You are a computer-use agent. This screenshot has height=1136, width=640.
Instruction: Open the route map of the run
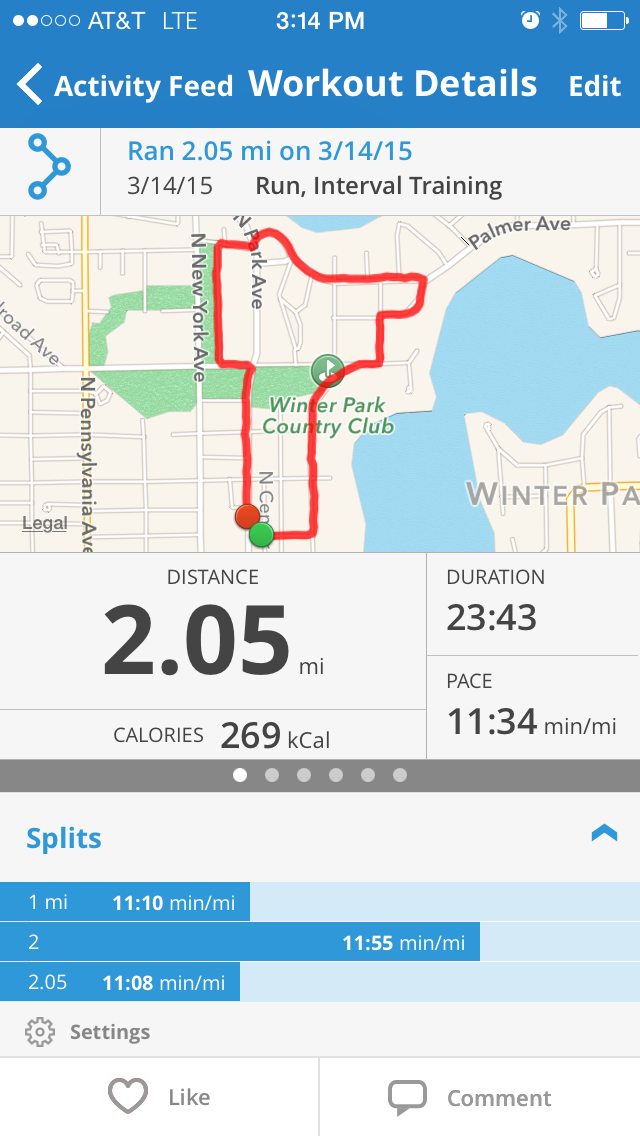(320, 383)
